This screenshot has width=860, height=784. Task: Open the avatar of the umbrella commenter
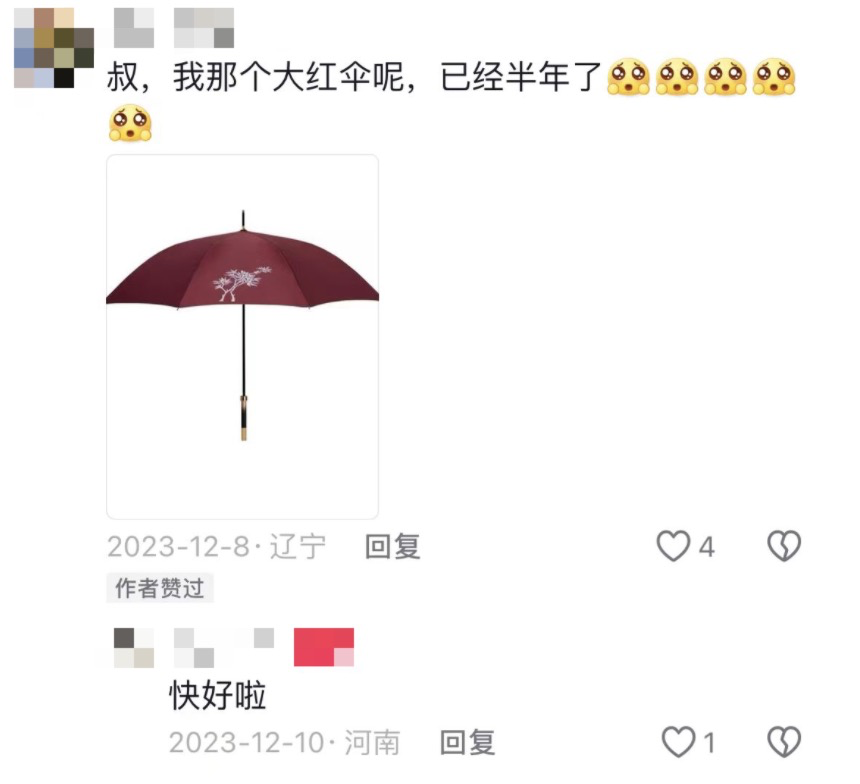click(x=54, y=48)
